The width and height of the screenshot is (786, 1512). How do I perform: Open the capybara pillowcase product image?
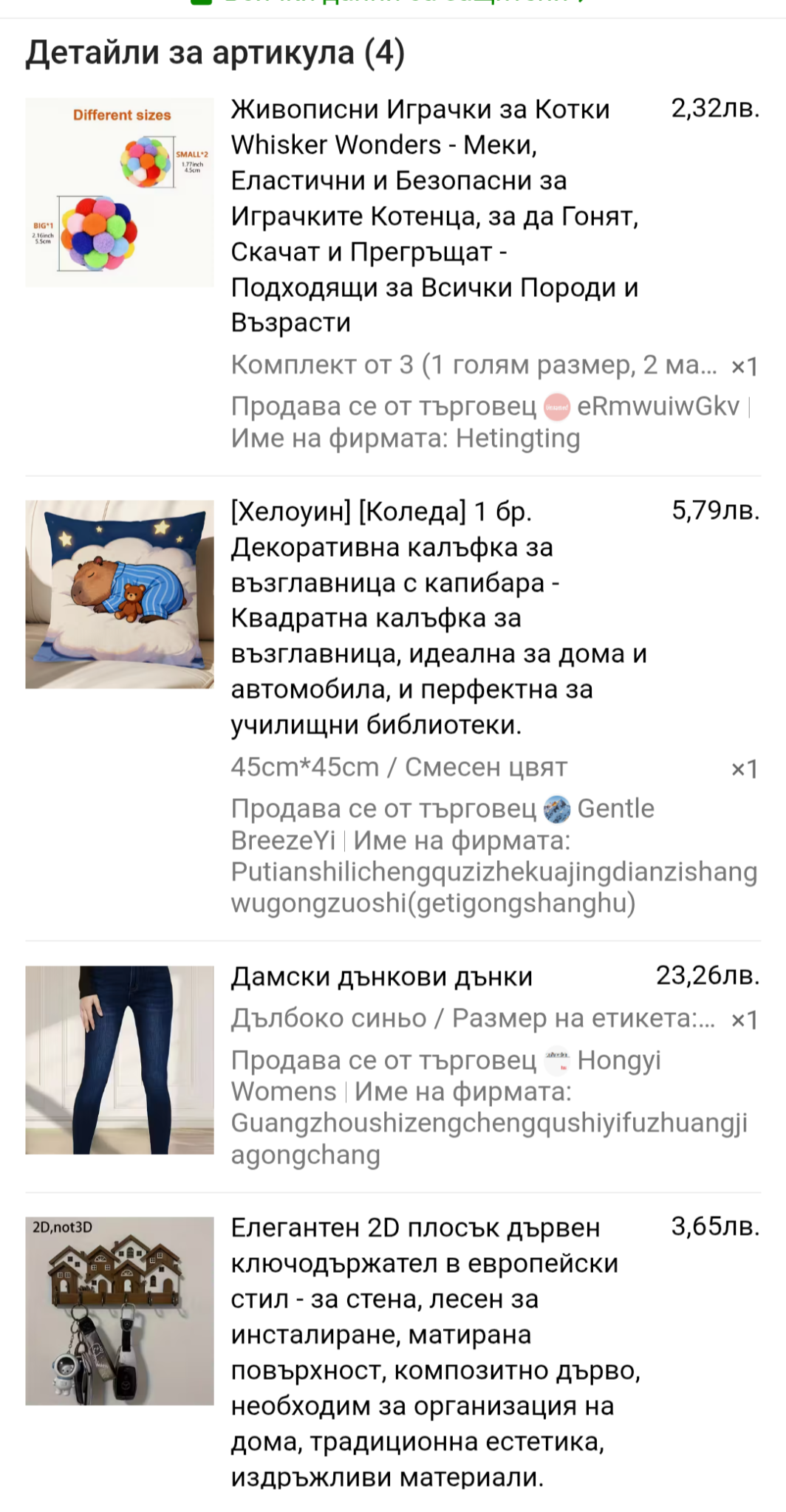point(120,594)
